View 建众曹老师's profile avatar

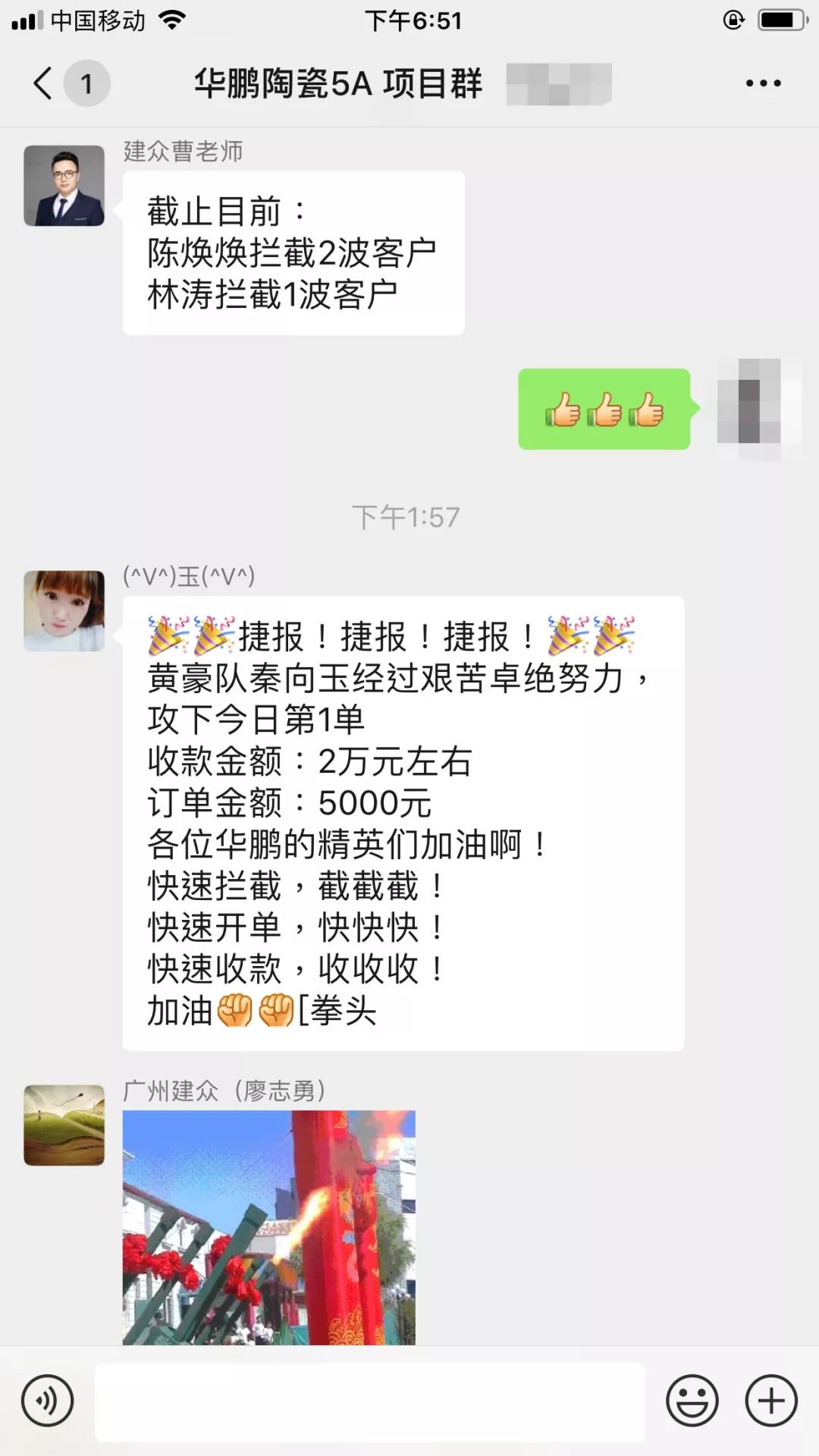64,186
